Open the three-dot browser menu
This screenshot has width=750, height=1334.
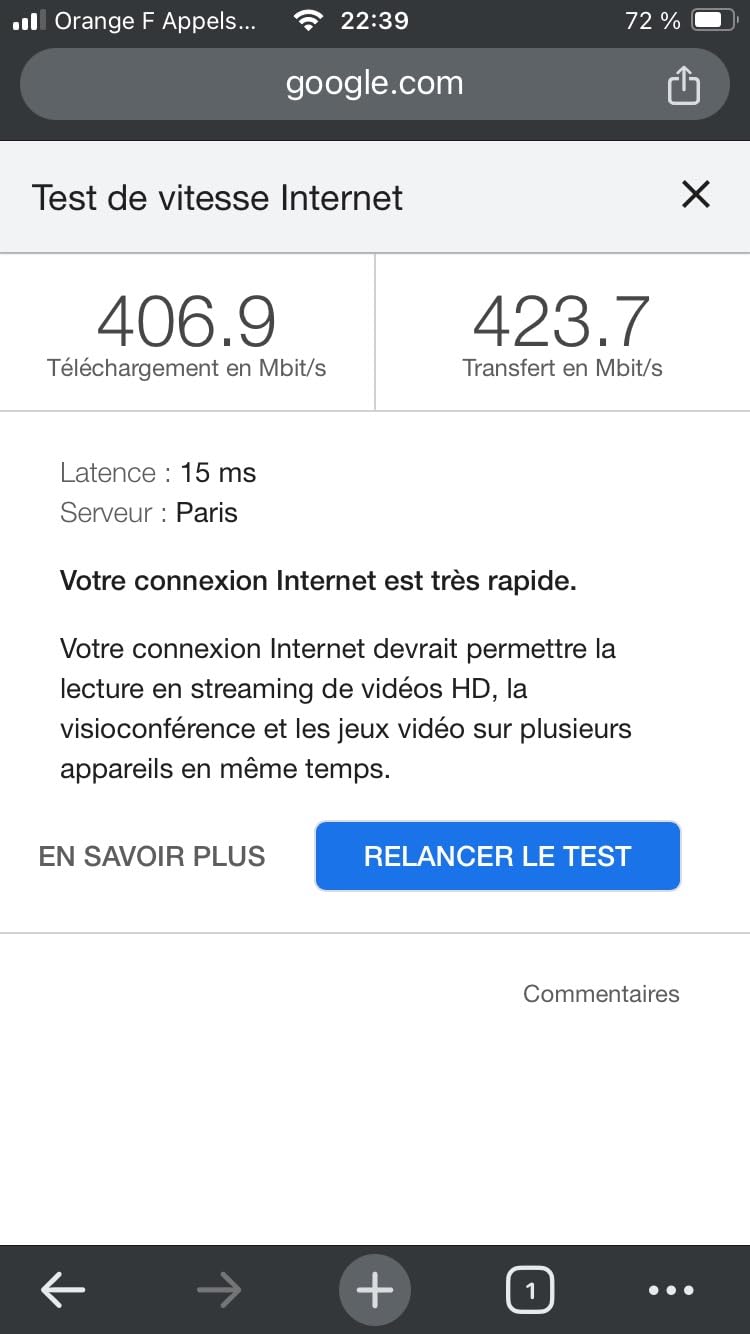coord(671,1290)
